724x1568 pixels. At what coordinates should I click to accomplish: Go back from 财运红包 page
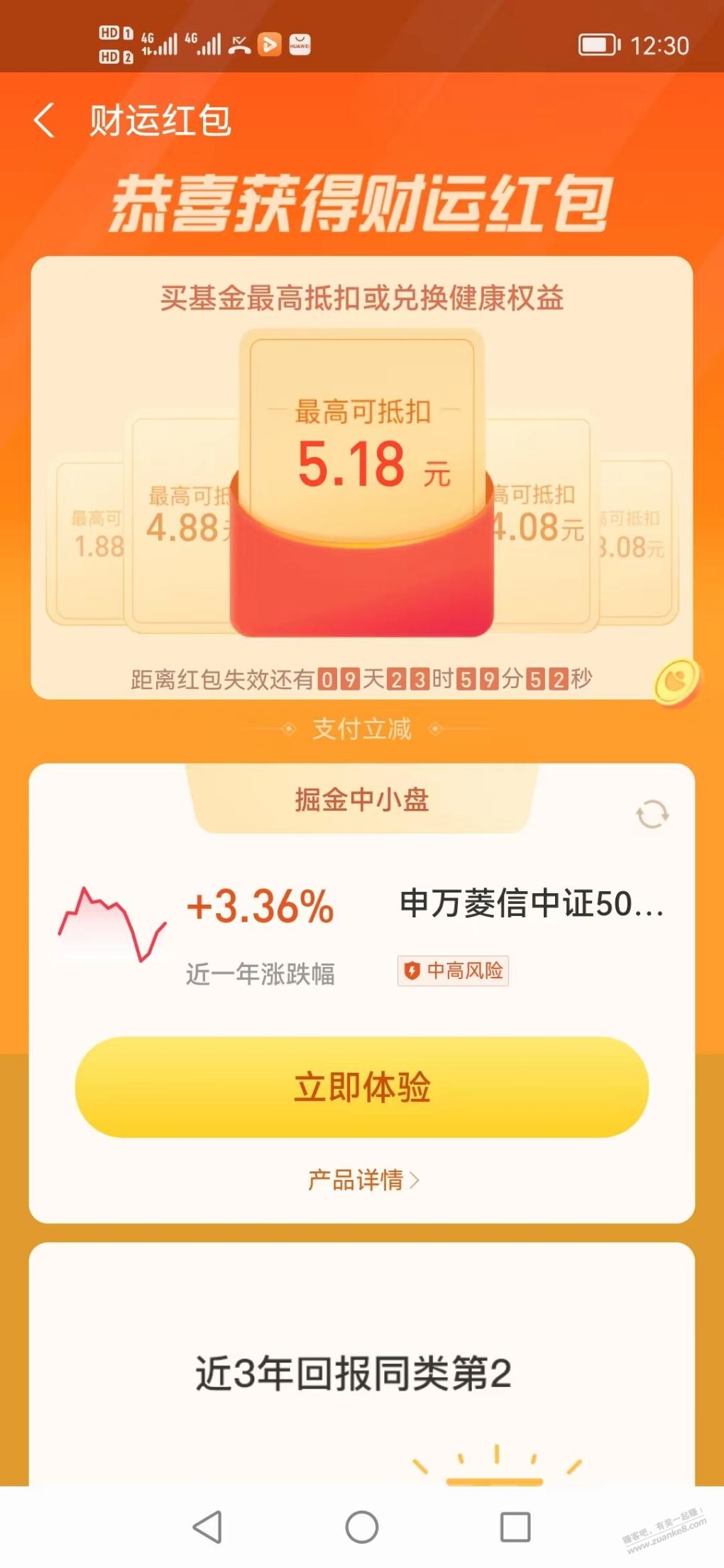(44, 120)
